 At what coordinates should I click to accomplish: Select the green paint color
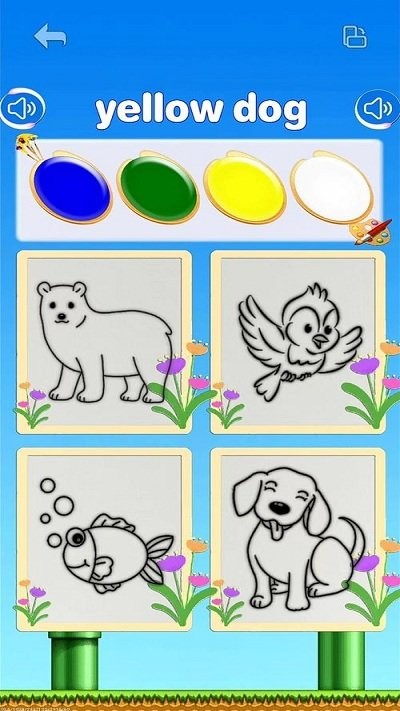click(x=158, y=184)
